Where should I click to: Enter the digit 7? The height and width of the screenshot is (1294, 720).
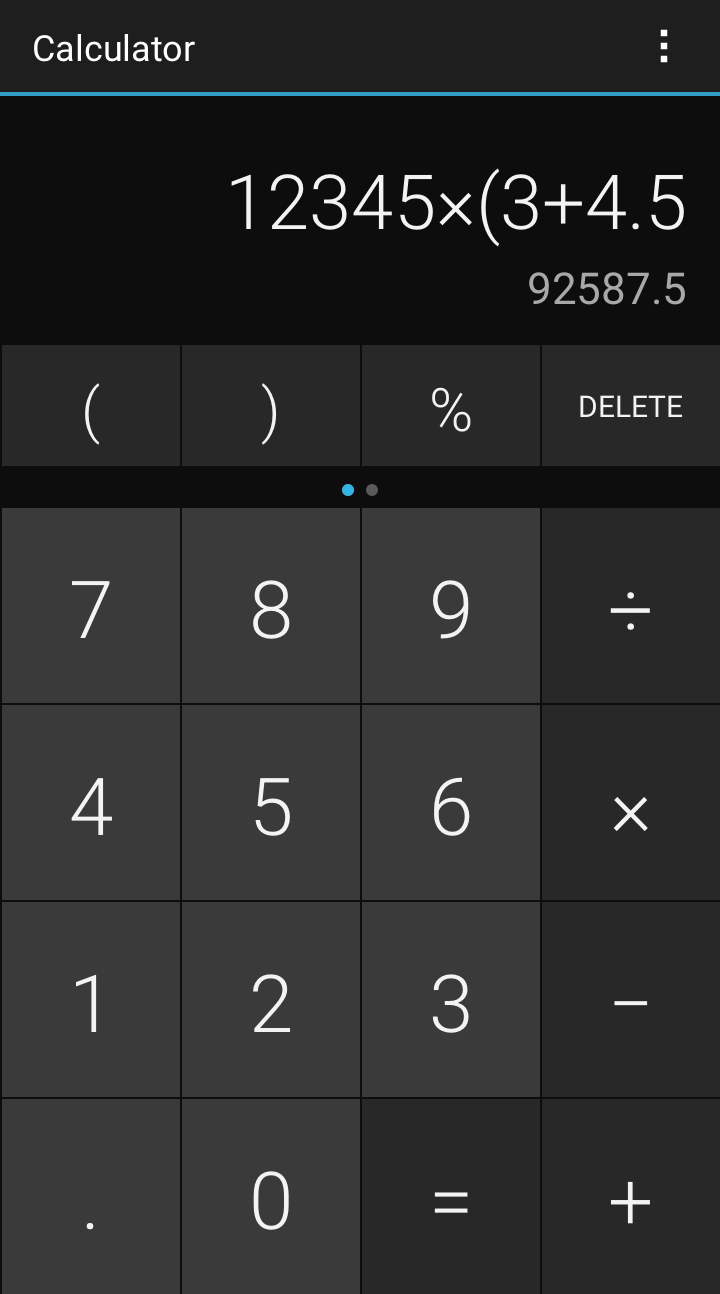pos(91,606)
